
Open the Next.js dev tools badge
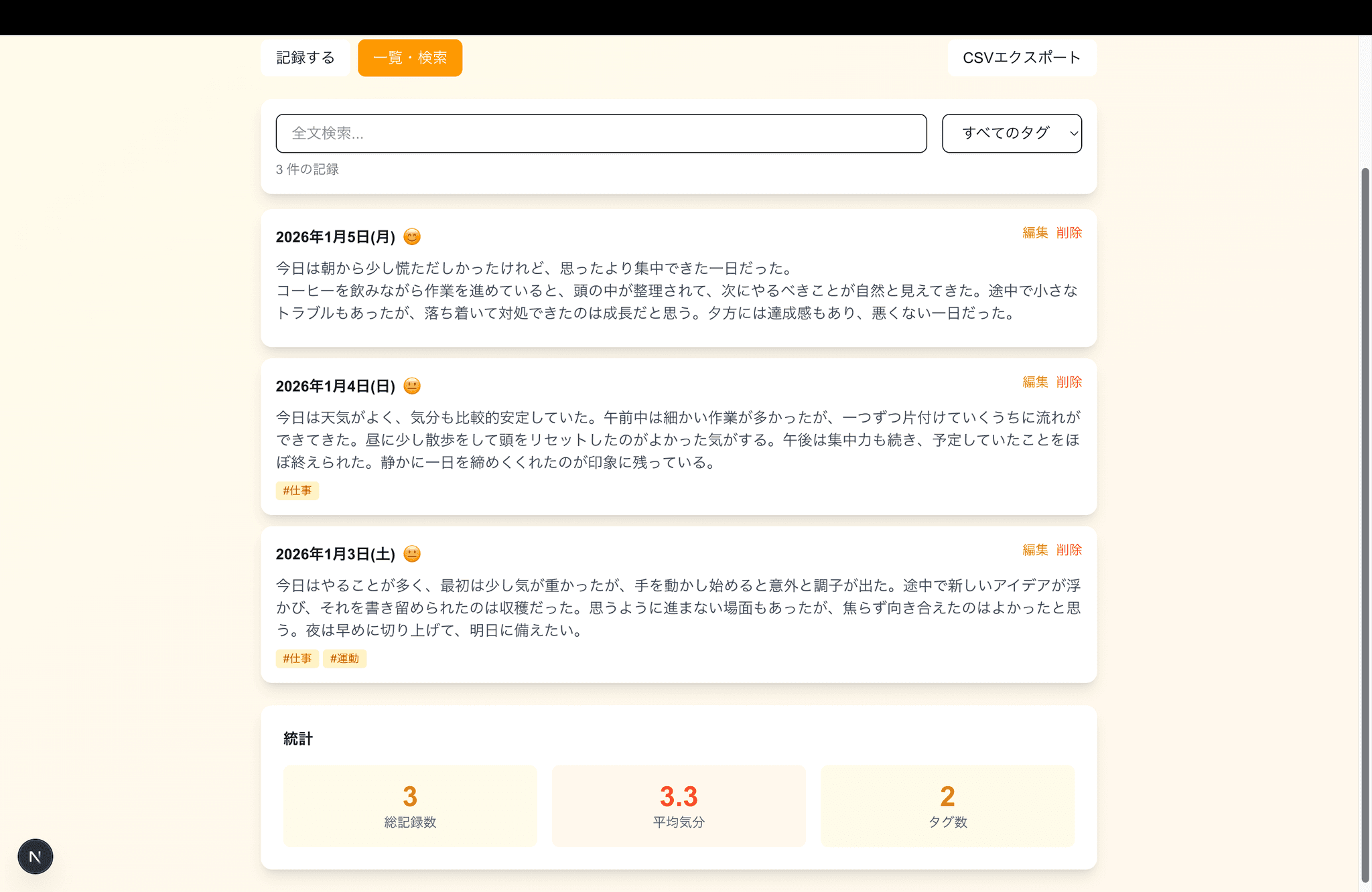tap(36, 857)
